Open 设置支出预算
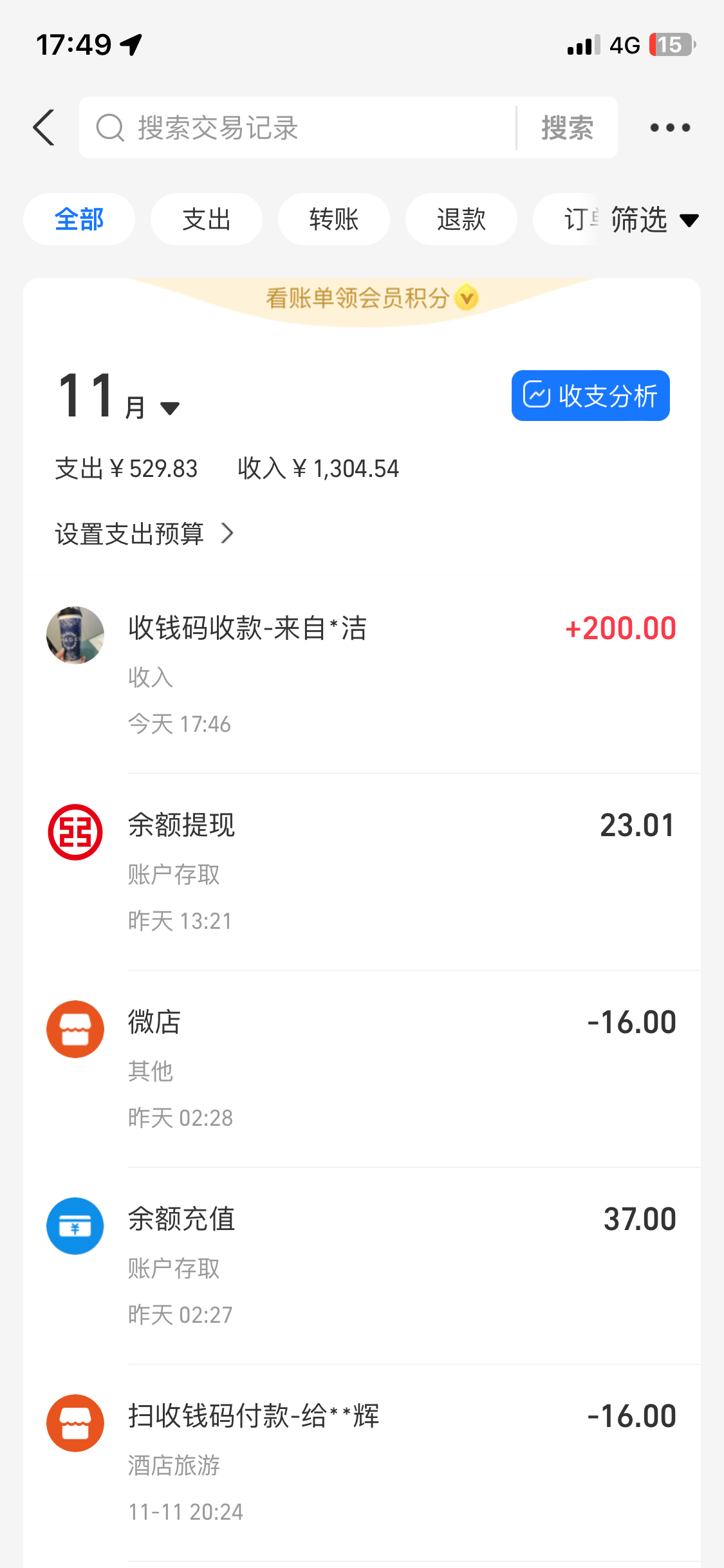The height and width of the screenshot is (1568, 724). click(x=144, y=534)
